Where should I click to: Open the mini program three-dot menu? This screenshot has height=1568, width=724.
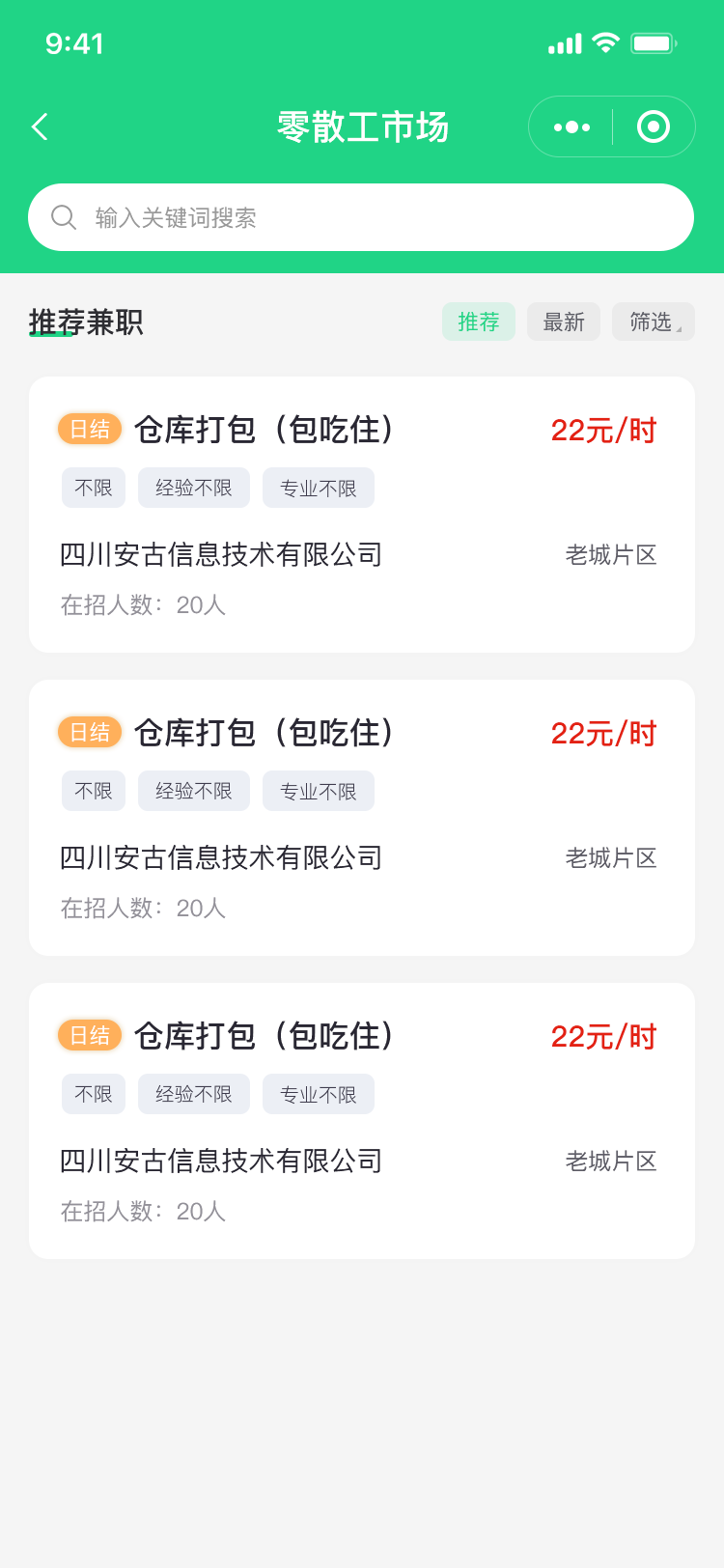click(571, 126)
